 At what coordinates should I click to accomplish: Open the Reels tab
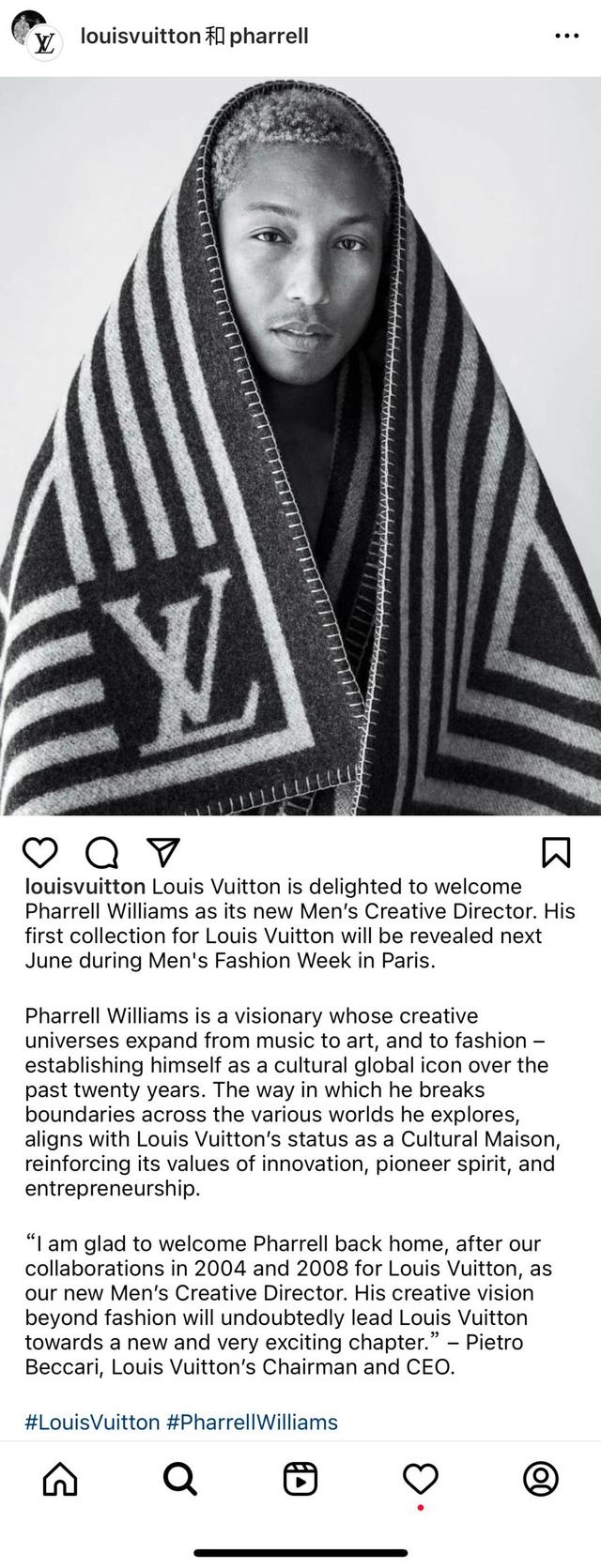click(x=300, y=1479)
